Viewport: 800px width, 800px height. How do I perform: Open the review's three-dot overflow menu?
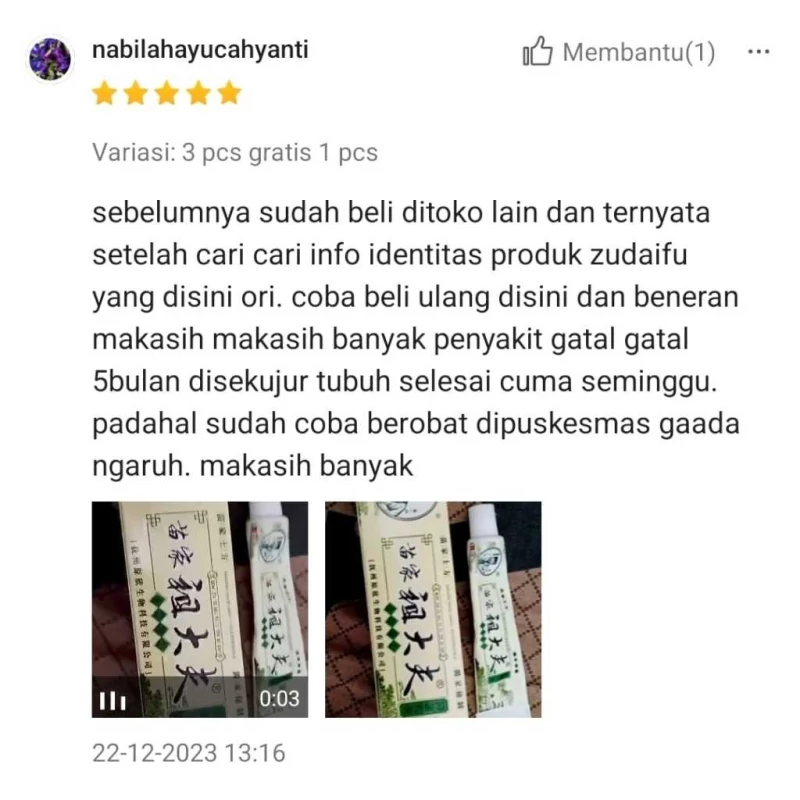coord(759,52)
